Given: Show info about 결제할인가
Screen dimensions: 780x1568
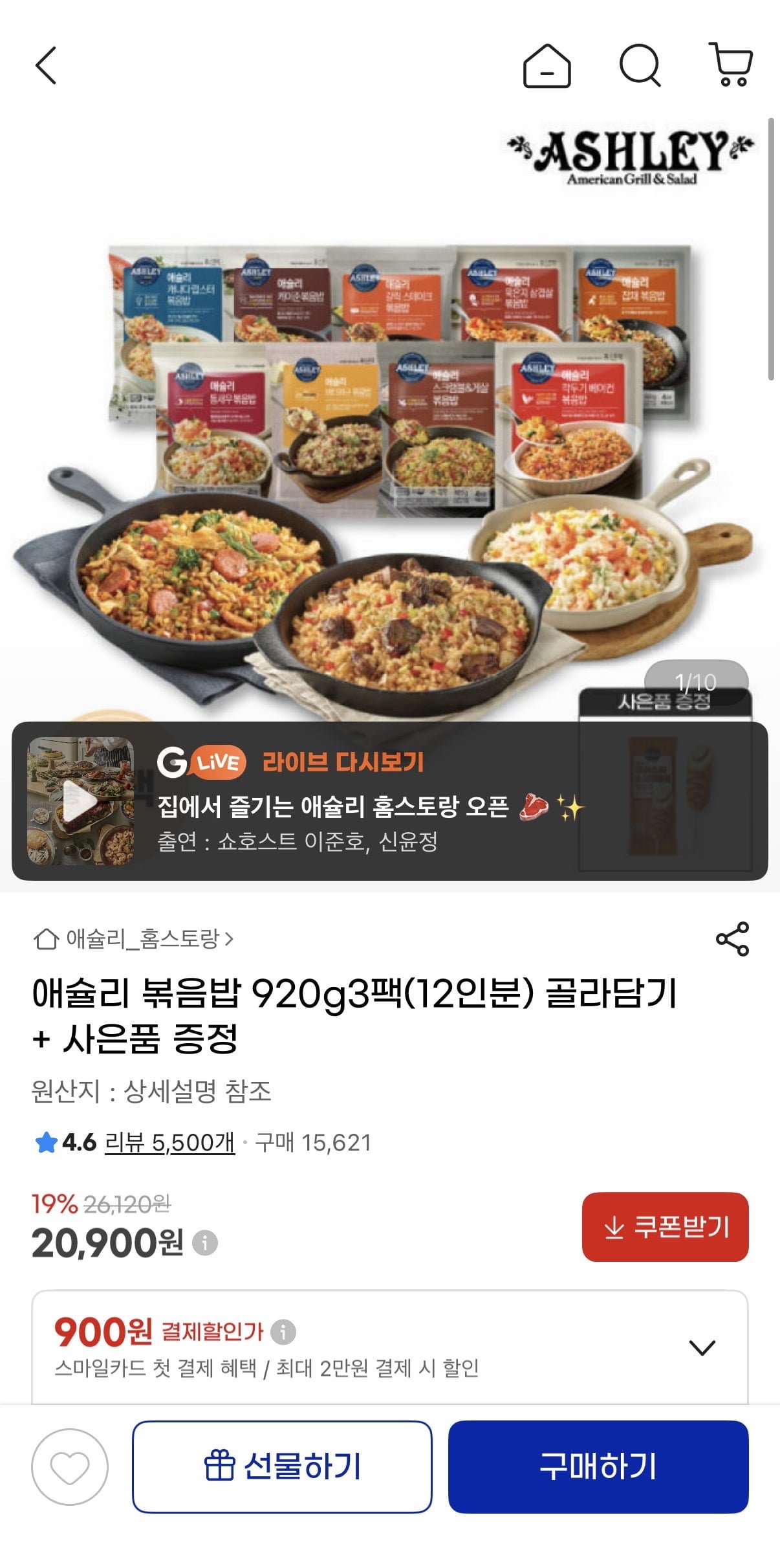Looking at the screenshot, I should click(x=283, y=1332).
